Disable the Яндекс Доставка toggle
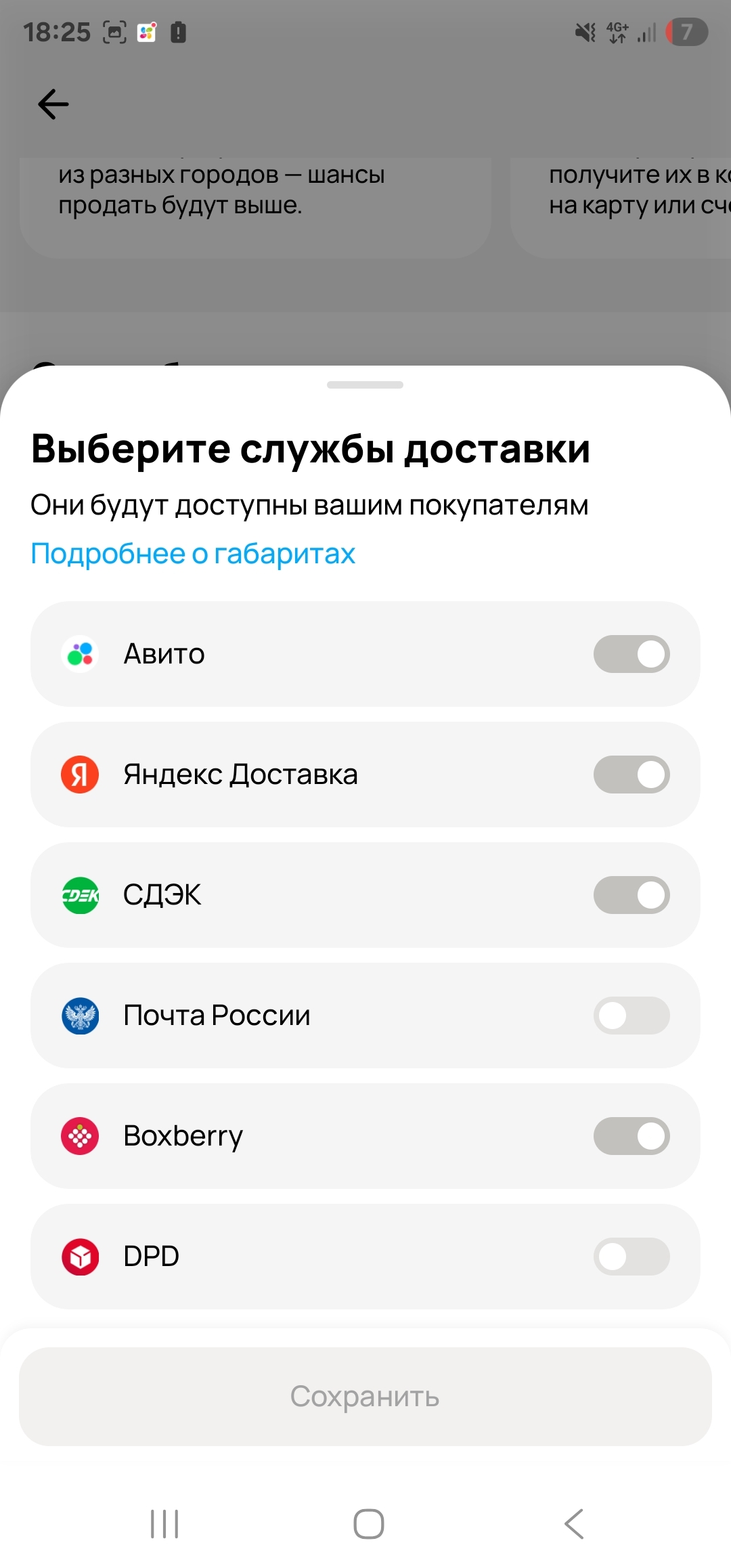 [x=632, y=775]
